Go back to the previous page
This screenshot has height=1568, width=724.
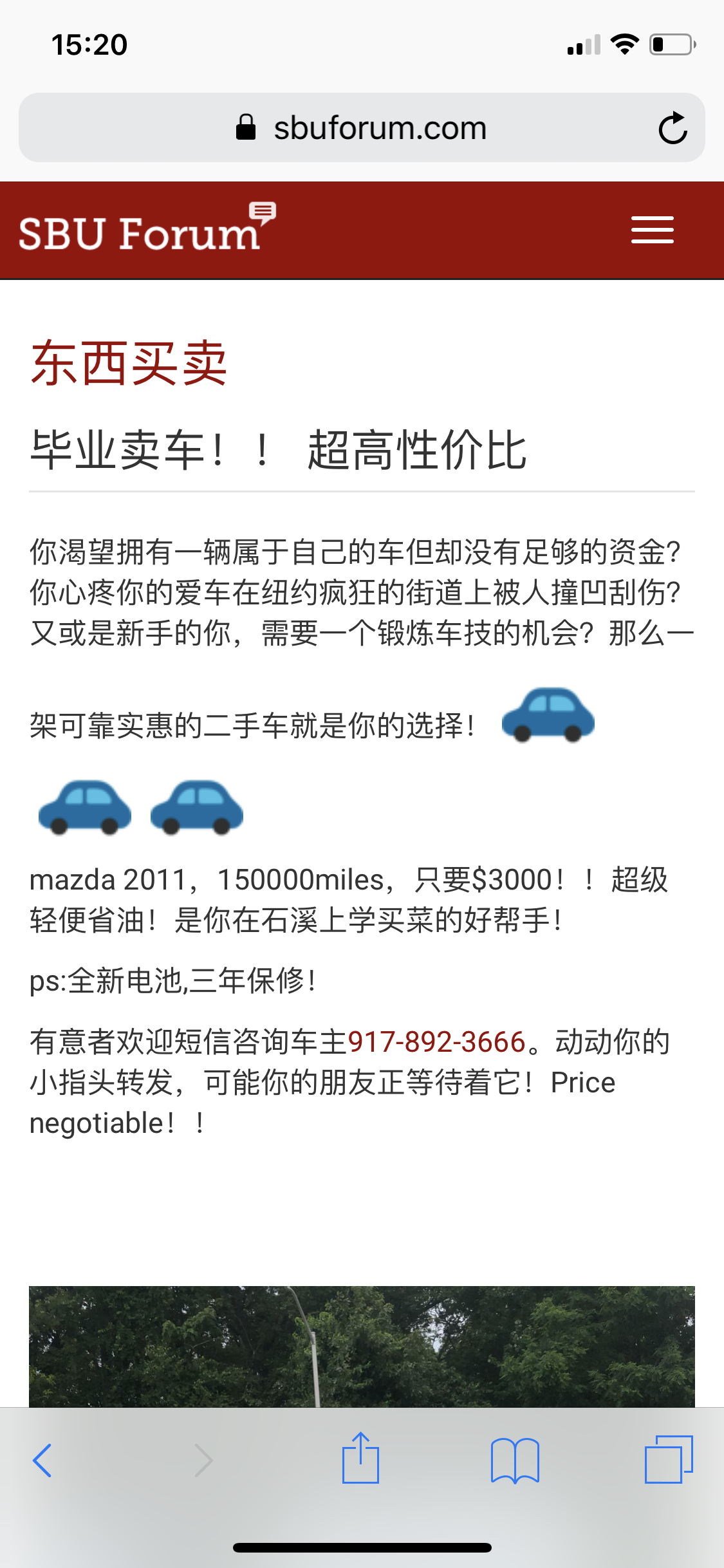pos(42,1460)
